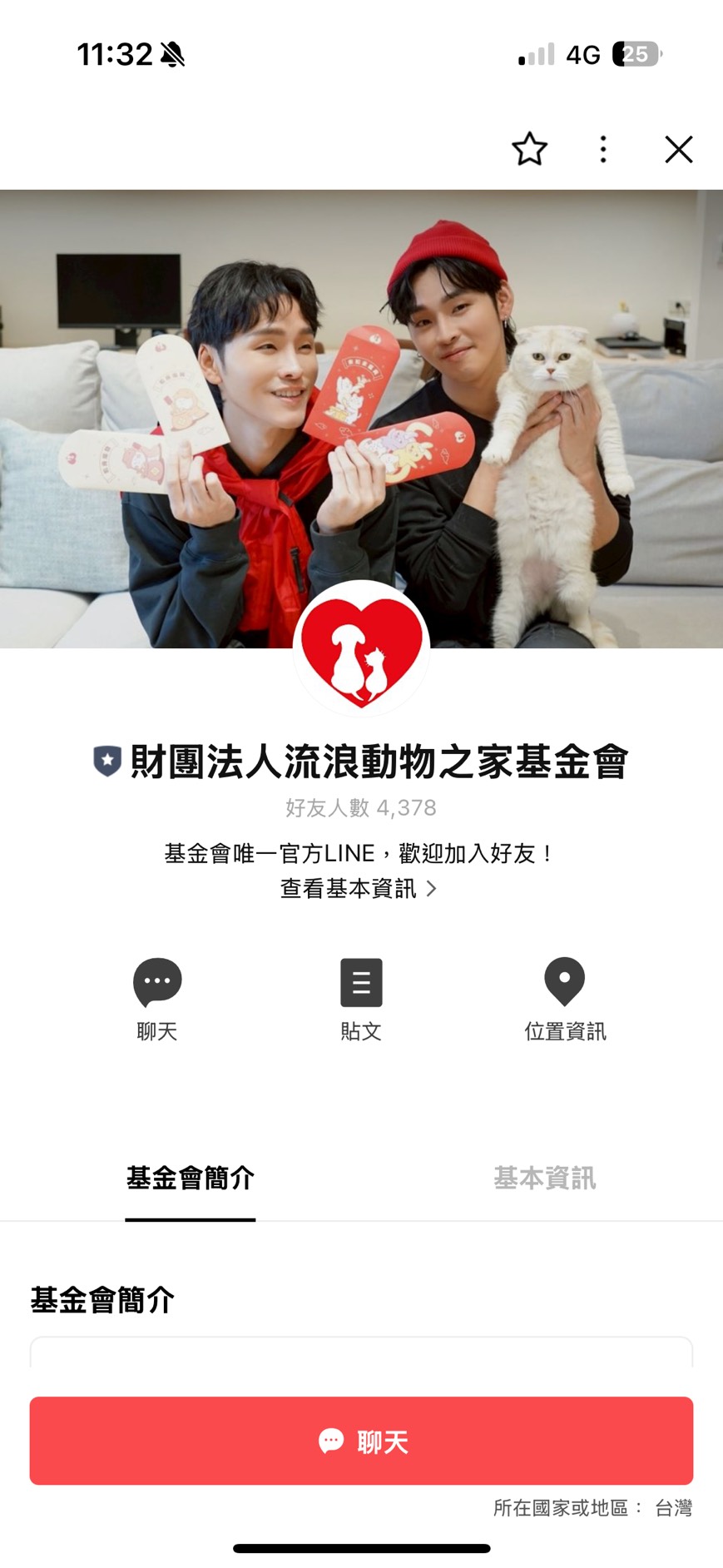723x1568 pixels.
Task: Open 查看基本資訊 link
Action: 359,889
